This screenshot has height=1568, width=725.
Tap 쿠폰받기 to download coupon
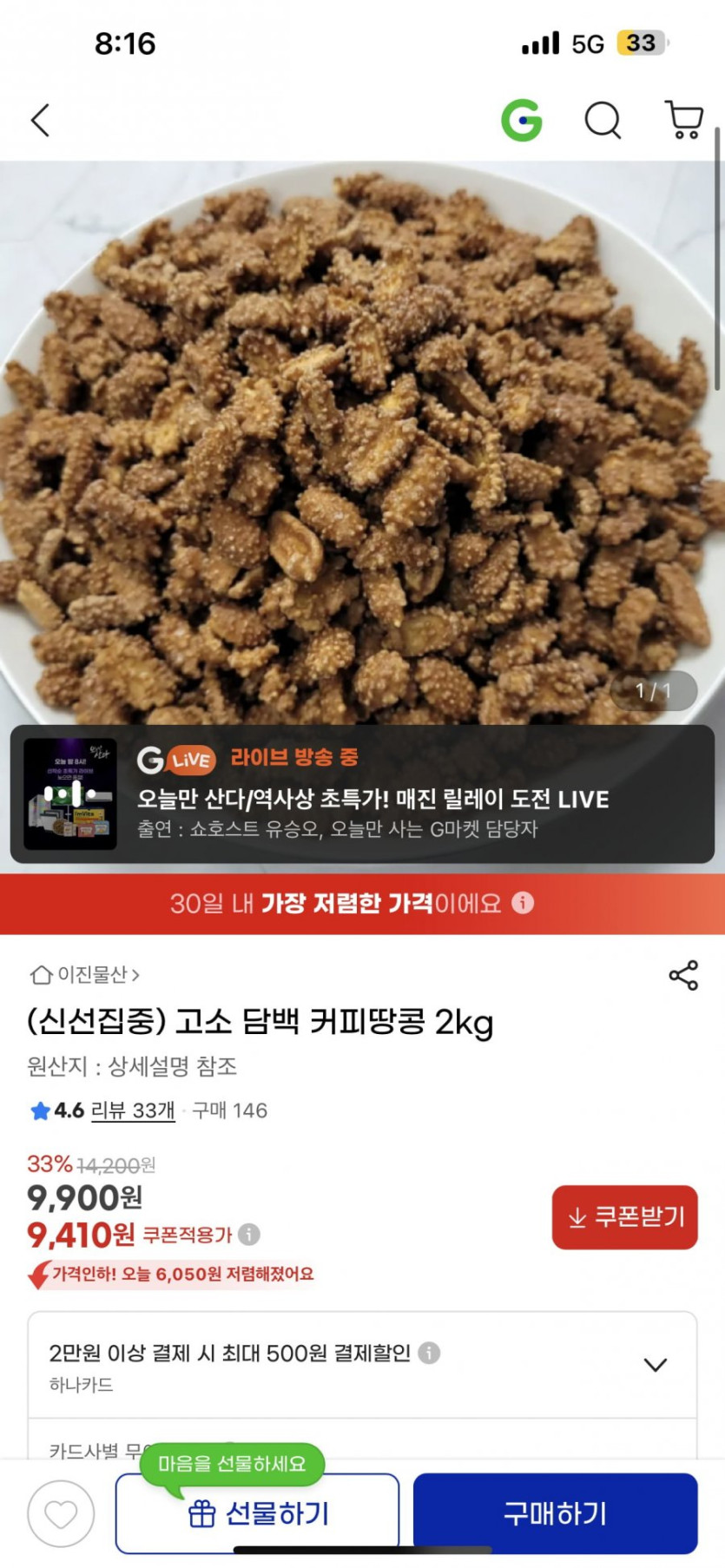tap(624, 1217)
